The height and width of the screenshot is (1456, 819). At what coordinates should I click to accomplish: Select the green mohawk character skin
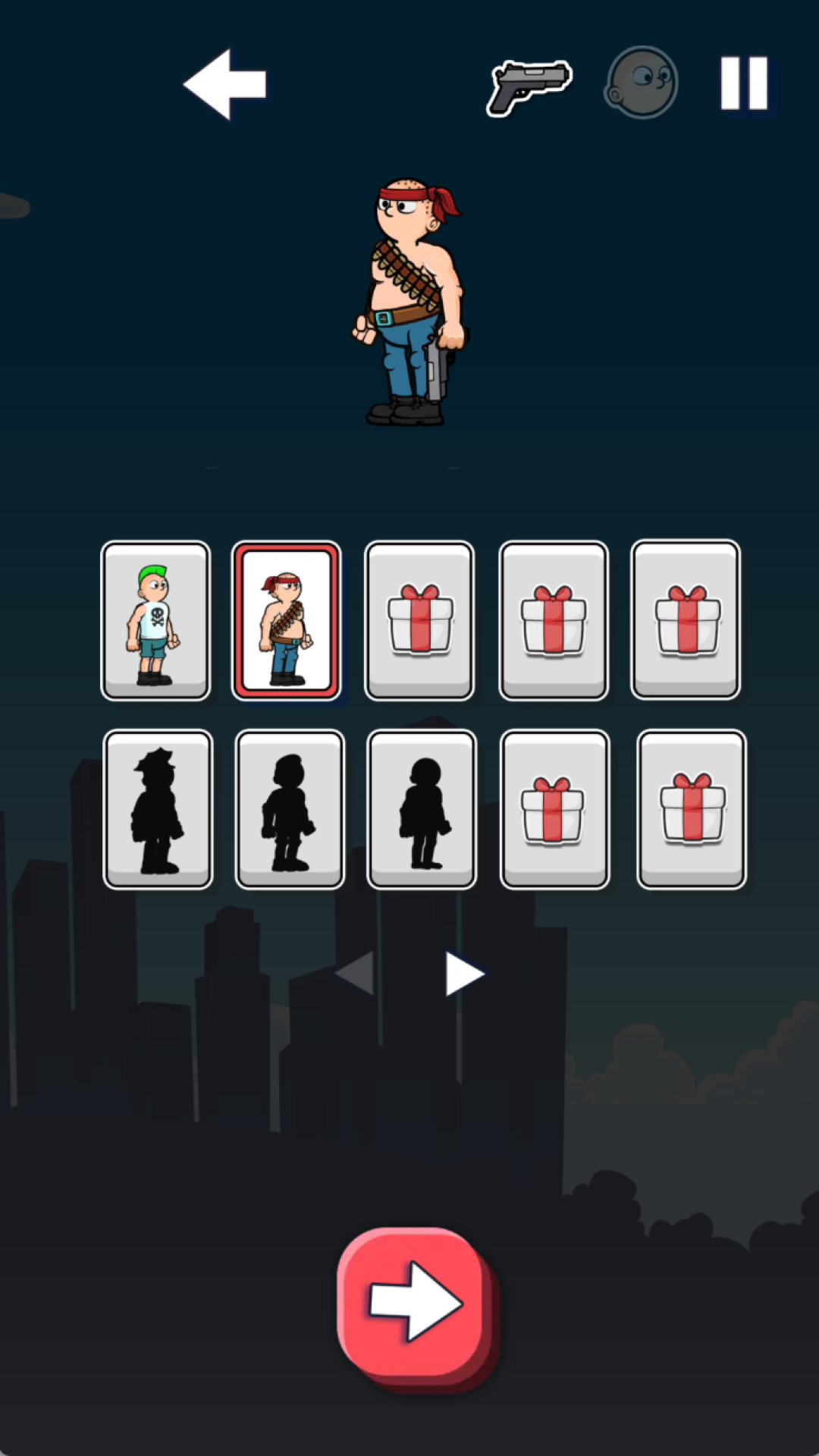click(x=155, y=620)
